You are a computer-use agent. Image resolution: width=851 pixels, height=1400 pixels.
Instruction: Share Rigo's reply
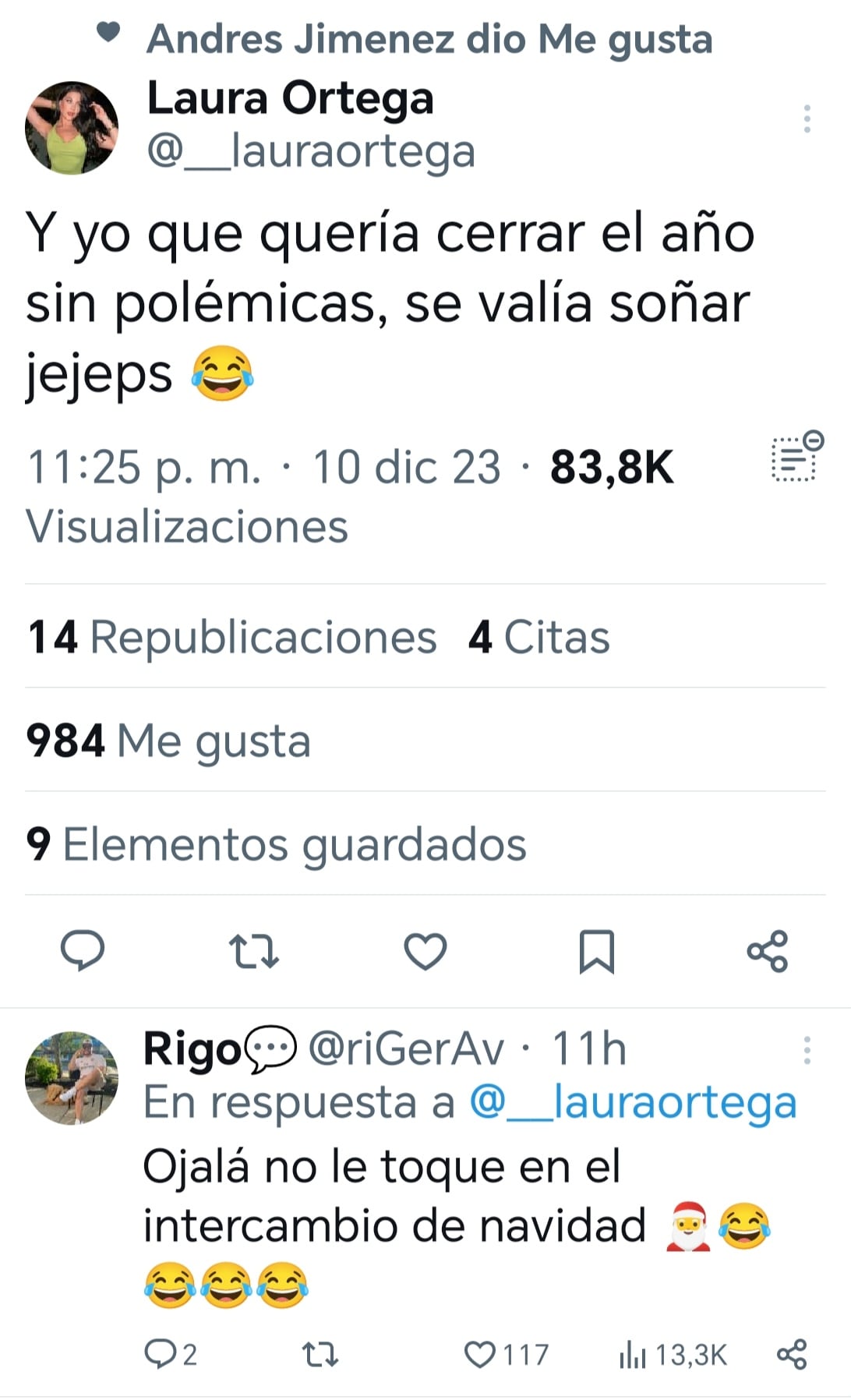[792, 1355]
